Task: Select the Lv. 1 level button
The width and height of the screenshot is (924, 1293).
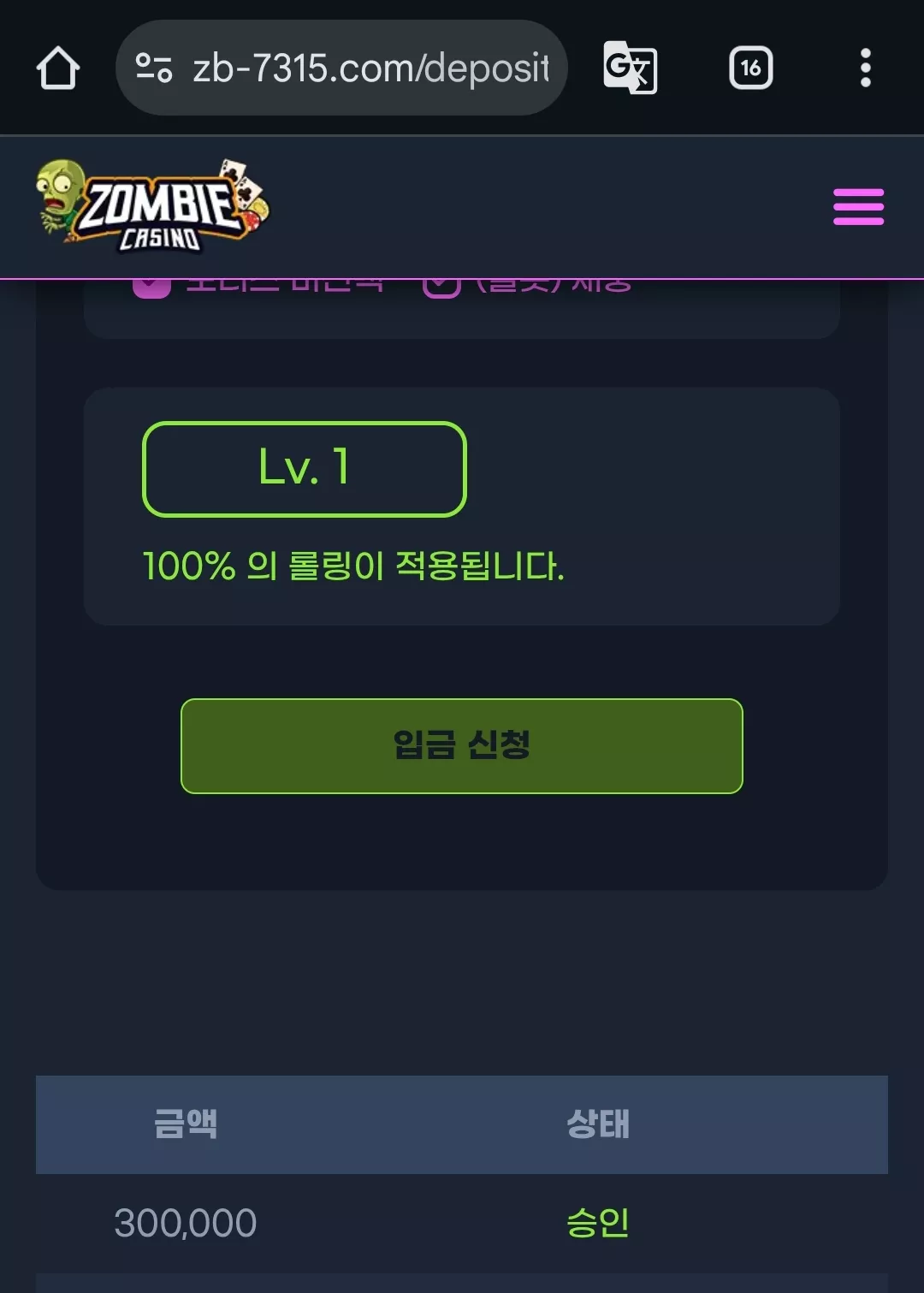Action: point(305,469)
